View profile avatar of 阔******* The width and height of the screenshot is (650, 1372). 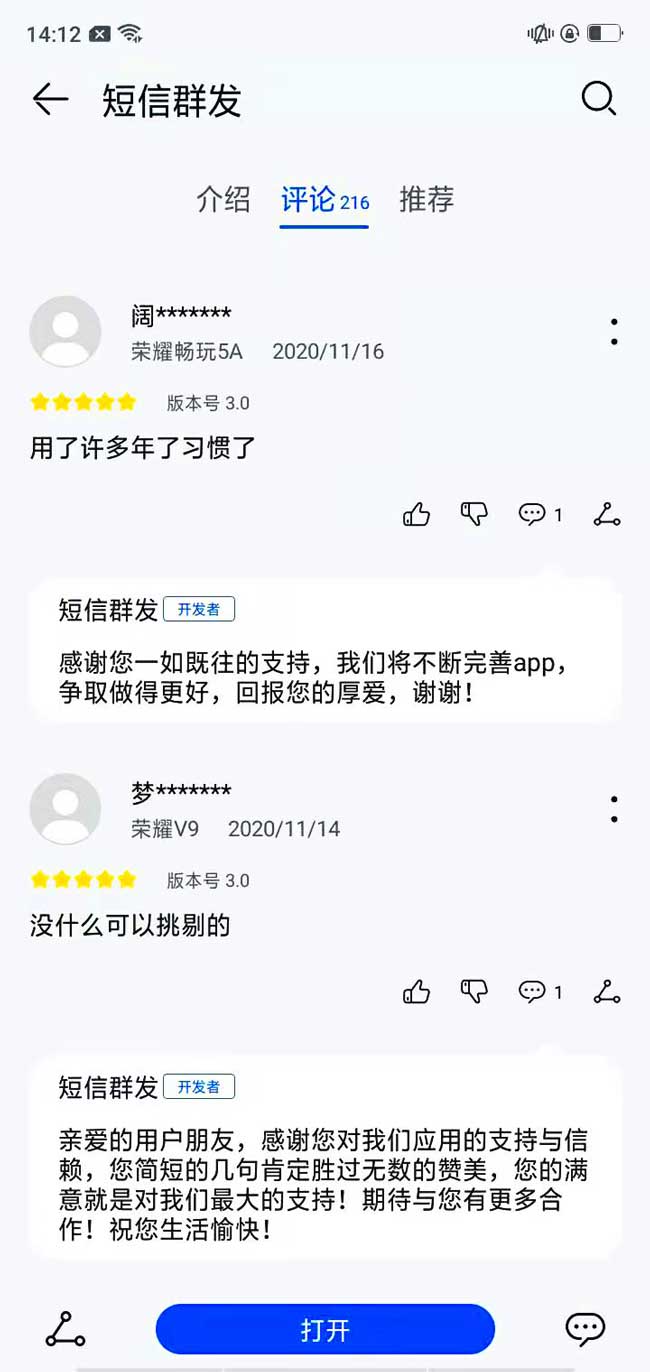pyautogui.click(x=65, y=331)
